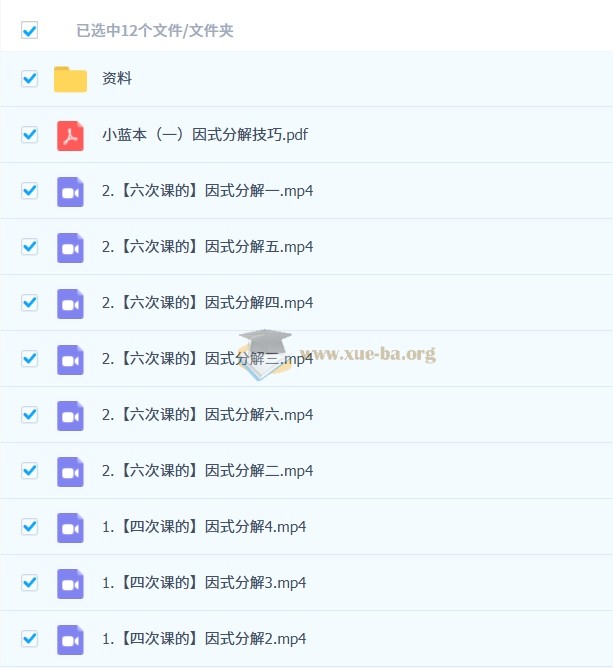Screen dimensions: 613x668
Task: Play 2.【六次课的】因式分解一.mp4
Action: (x=207, y=191)
